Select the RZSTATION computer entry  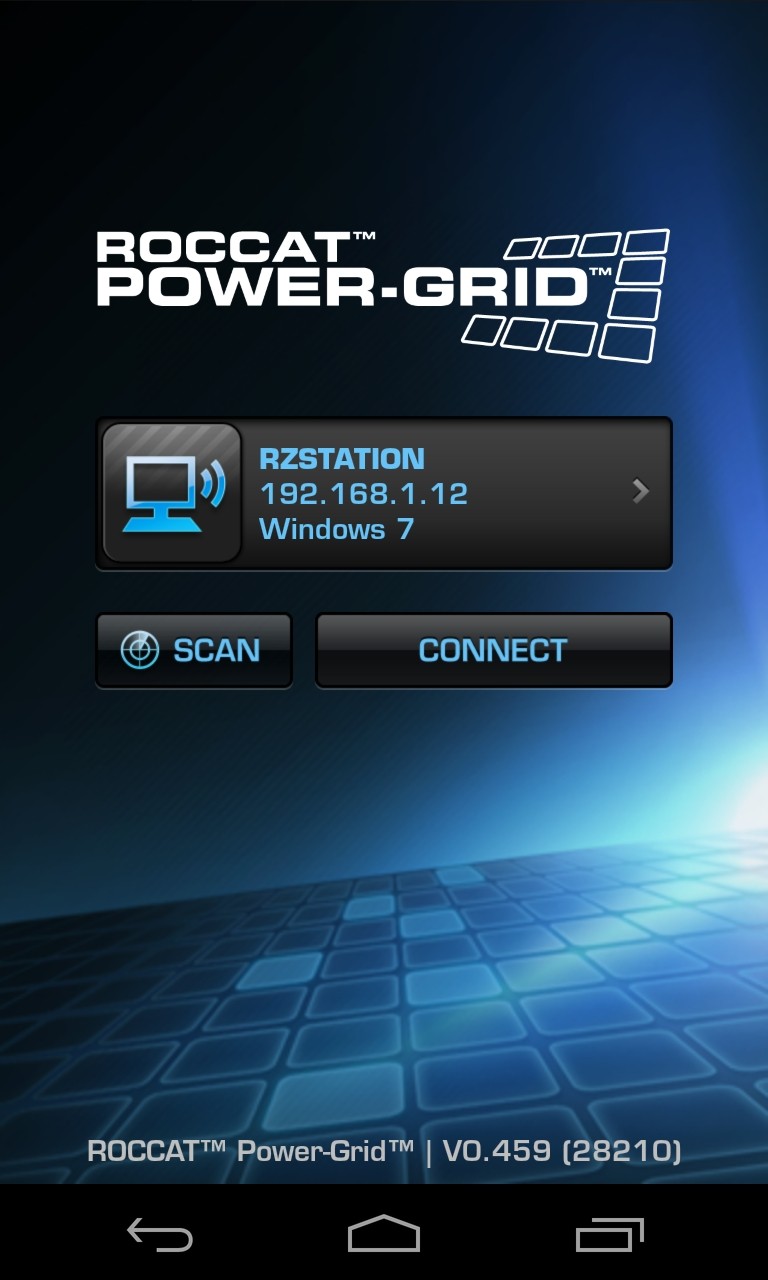(x=384, y=493)
